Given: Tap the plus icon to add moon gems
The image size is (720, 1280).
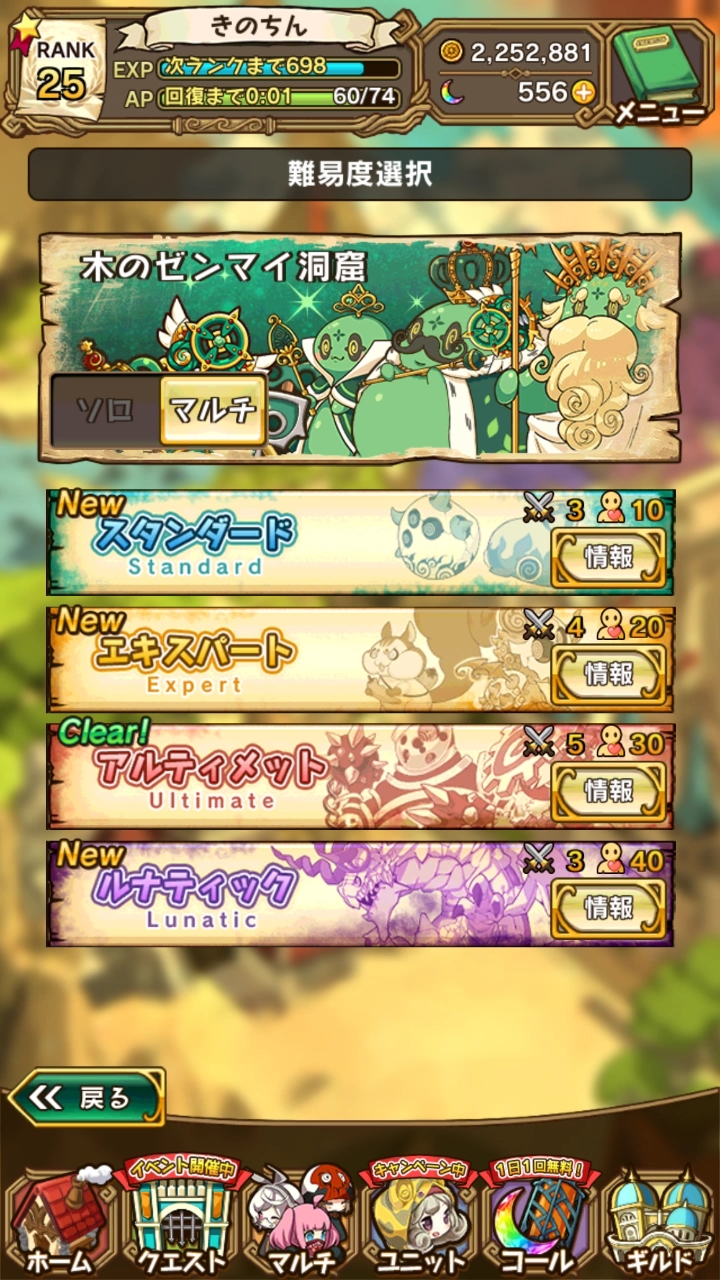Looking at the screenshot, I should pos(583,93).
